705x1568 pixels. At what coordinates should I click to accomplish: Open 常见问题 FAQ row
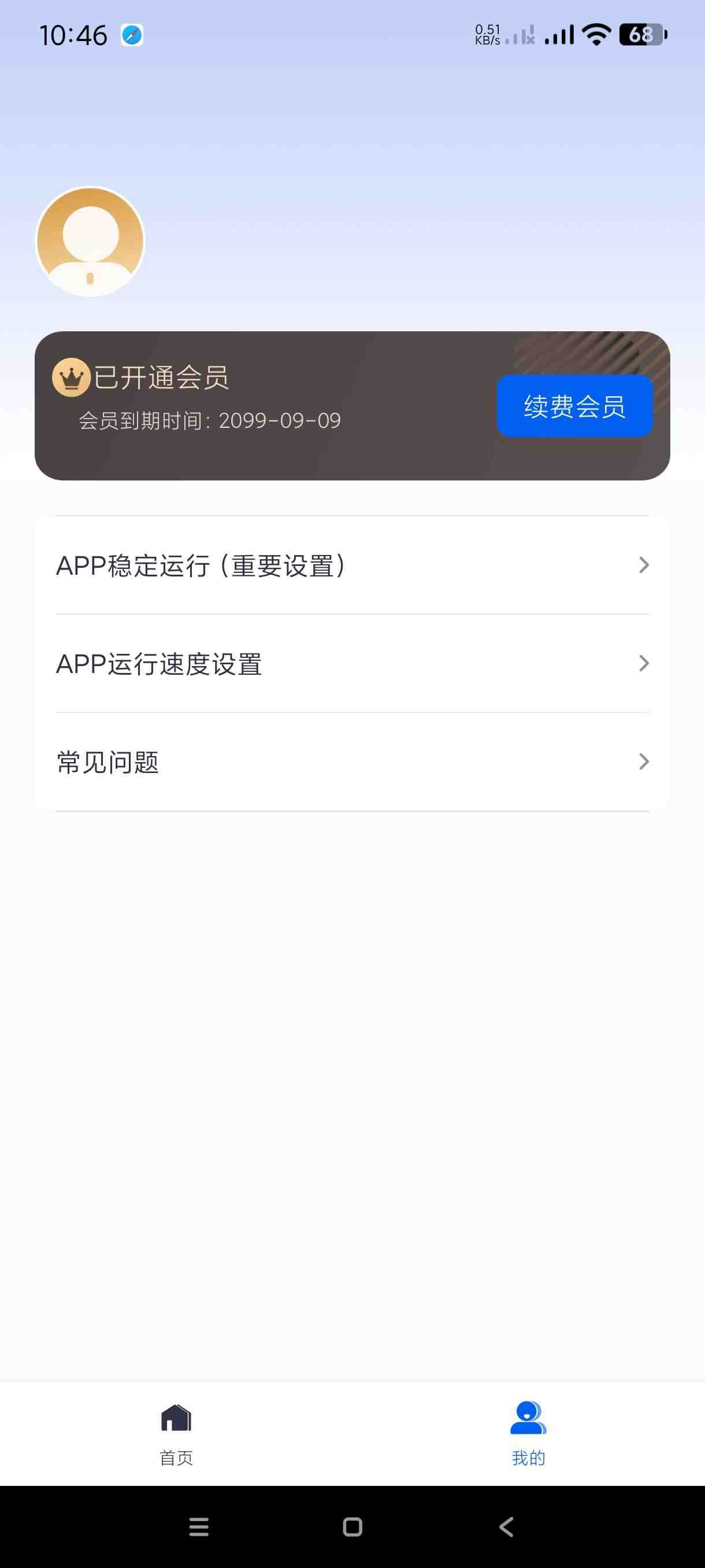tap(352, 762)
